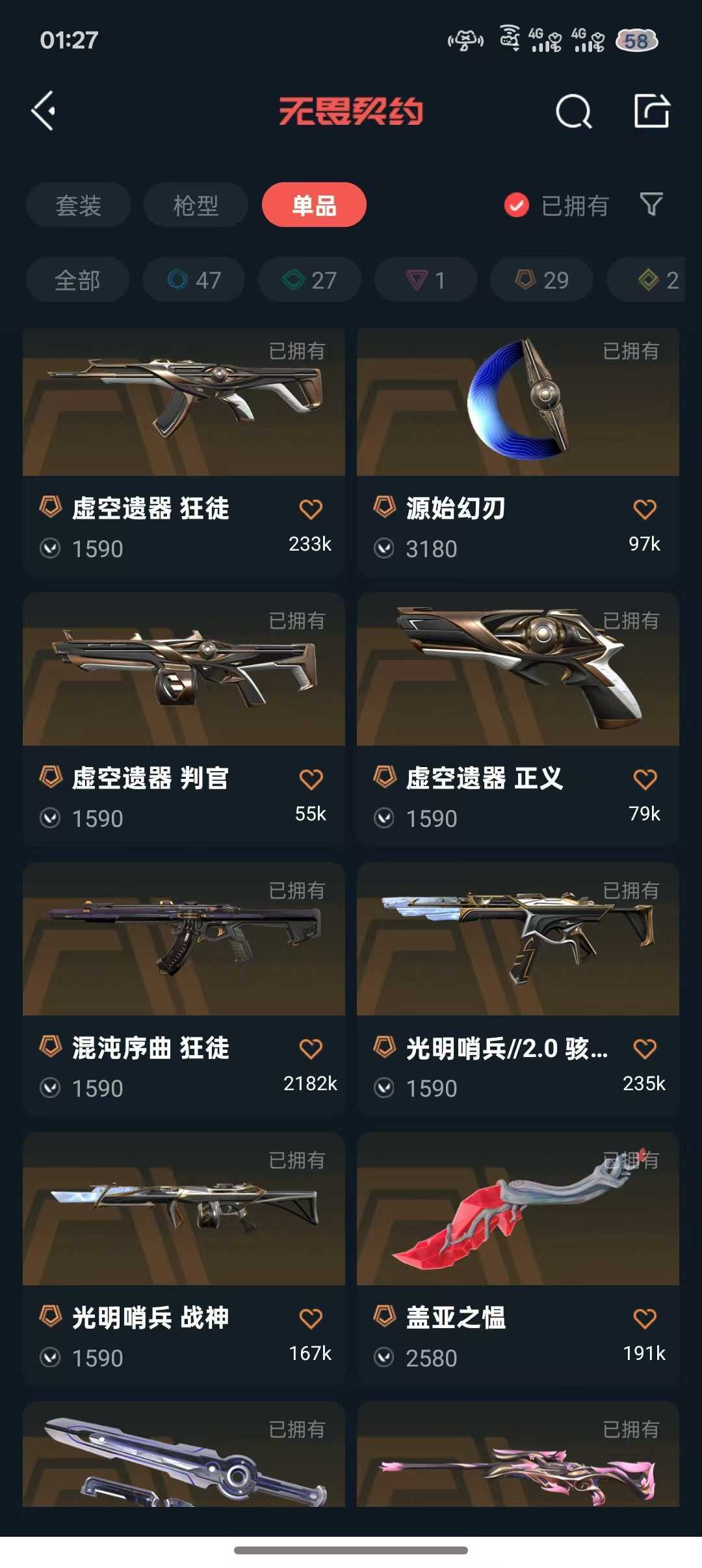The height and width of the screenshot is (1568, 702).
Task: Share this skin collection
Action: (x=651, y=111)
